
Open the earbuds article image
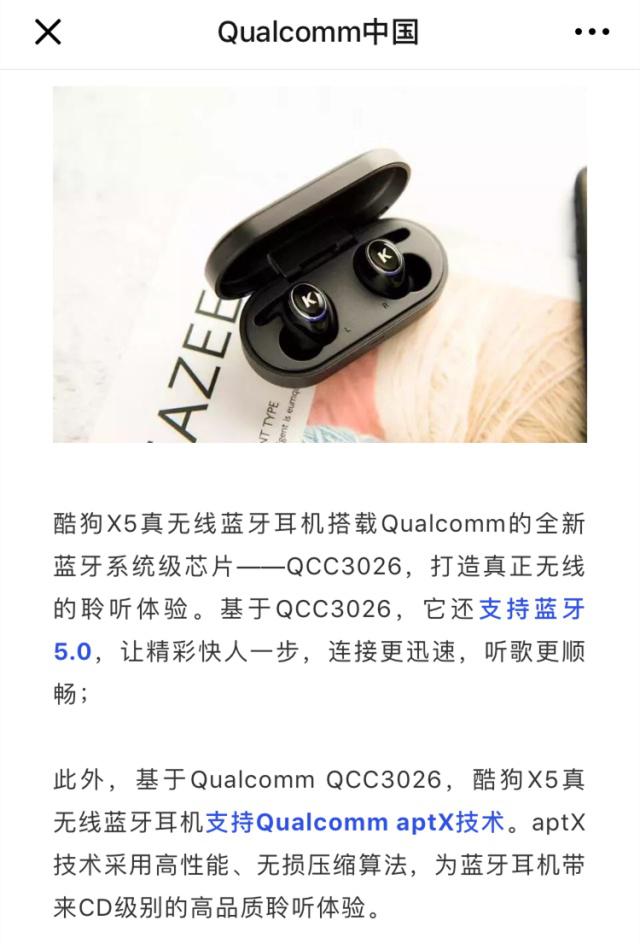319,264
